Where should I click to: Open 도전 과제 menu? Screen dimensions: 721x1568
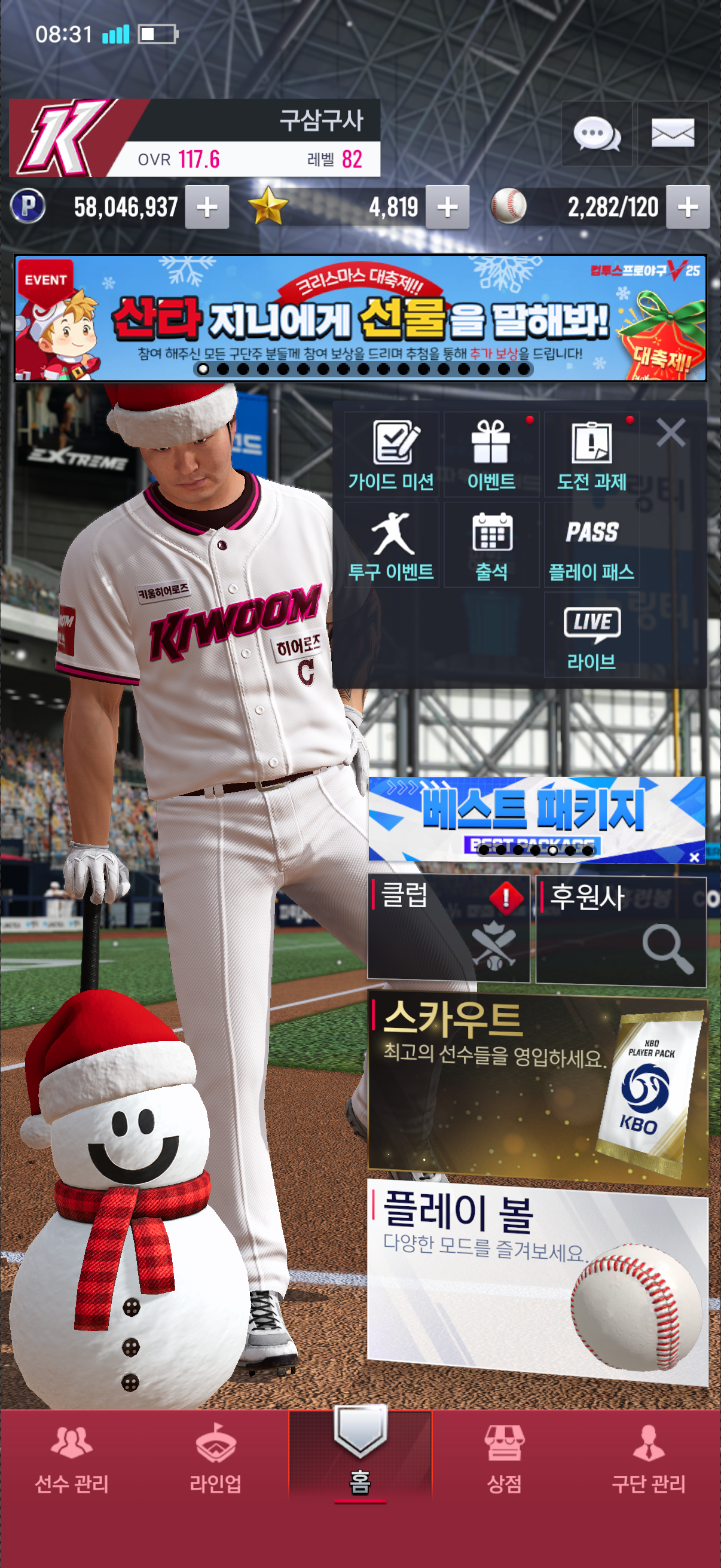tap(591, 454)
